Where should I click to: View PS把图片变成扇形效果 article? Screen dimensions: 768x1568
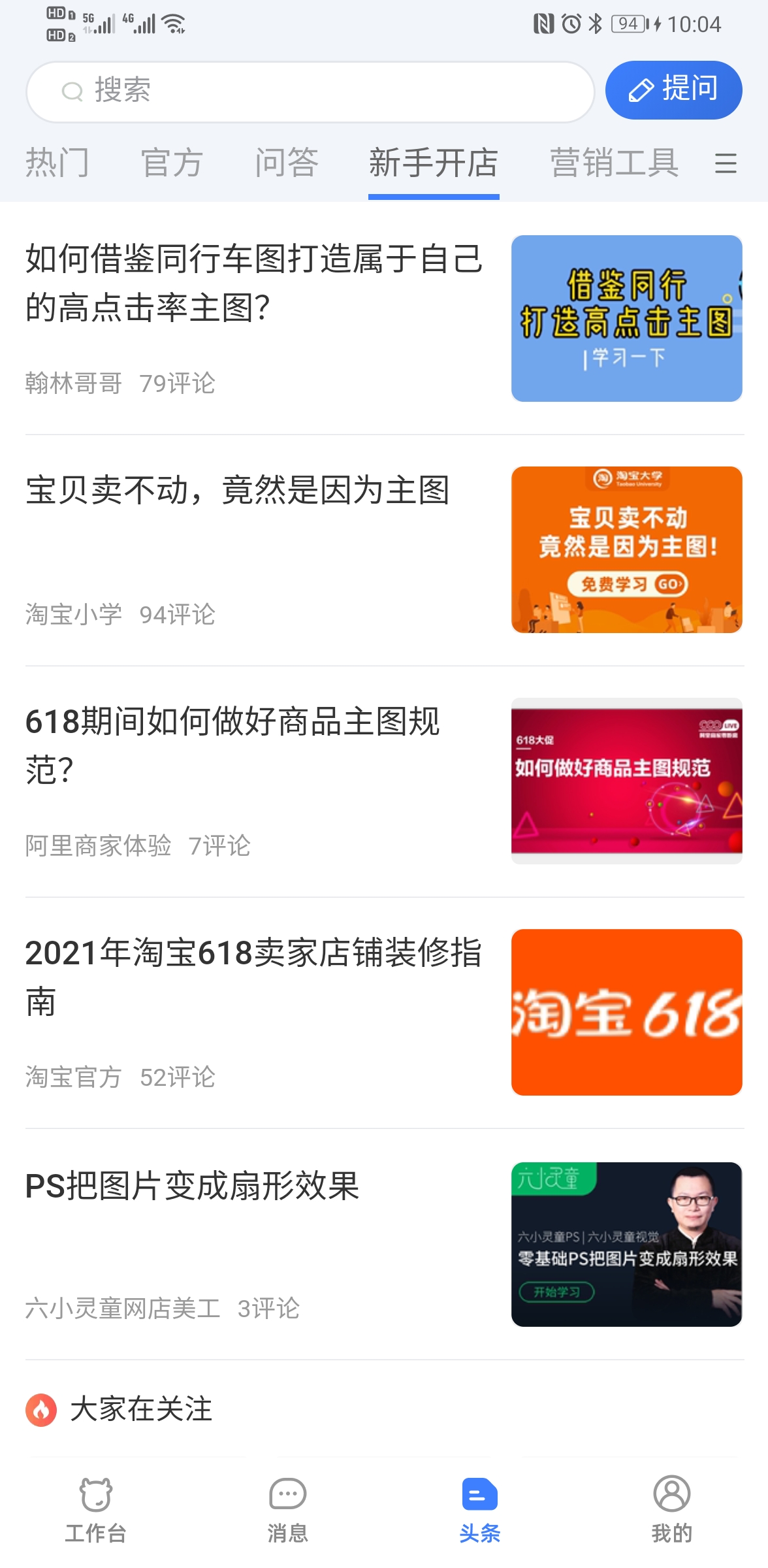(x=192, y=1185)
